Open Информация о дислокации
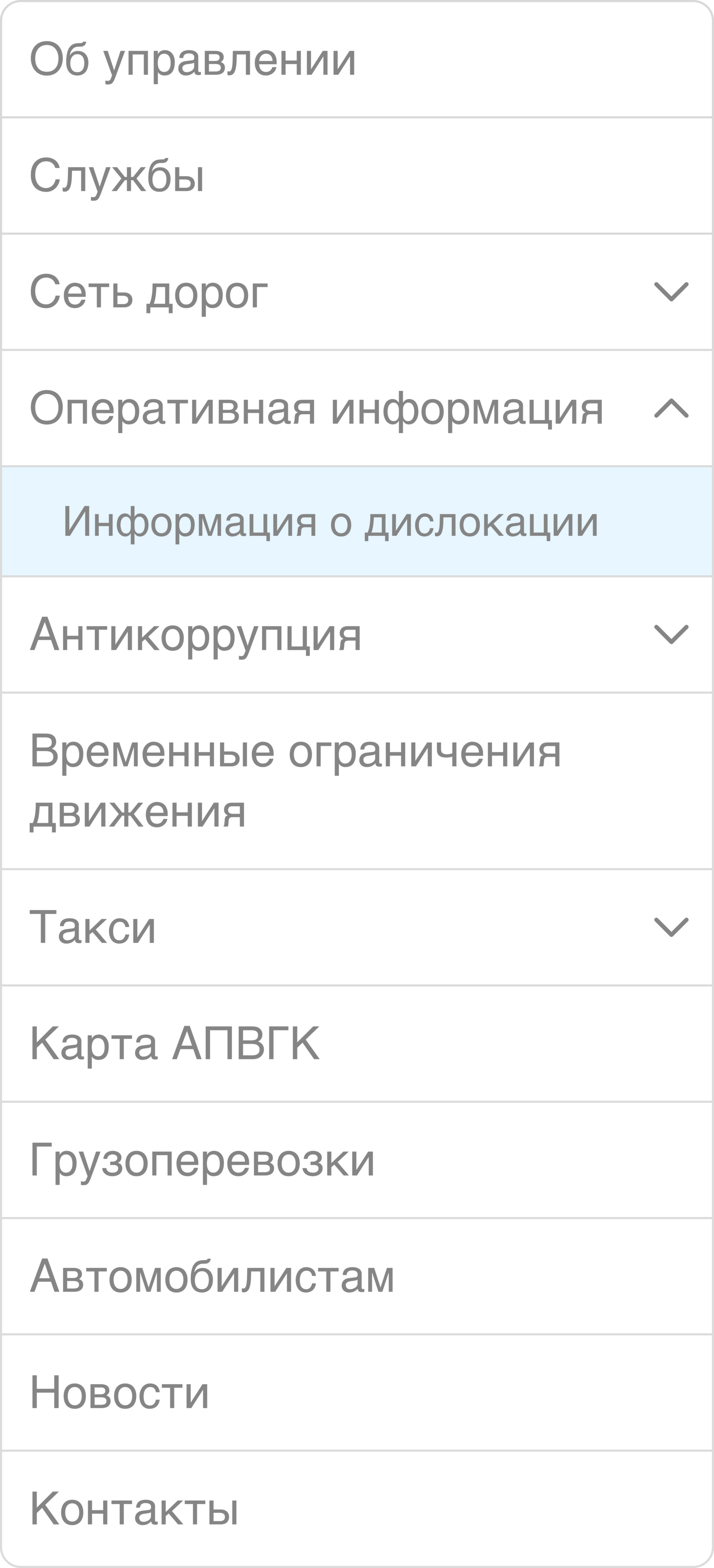 click(x=330, y=522)
